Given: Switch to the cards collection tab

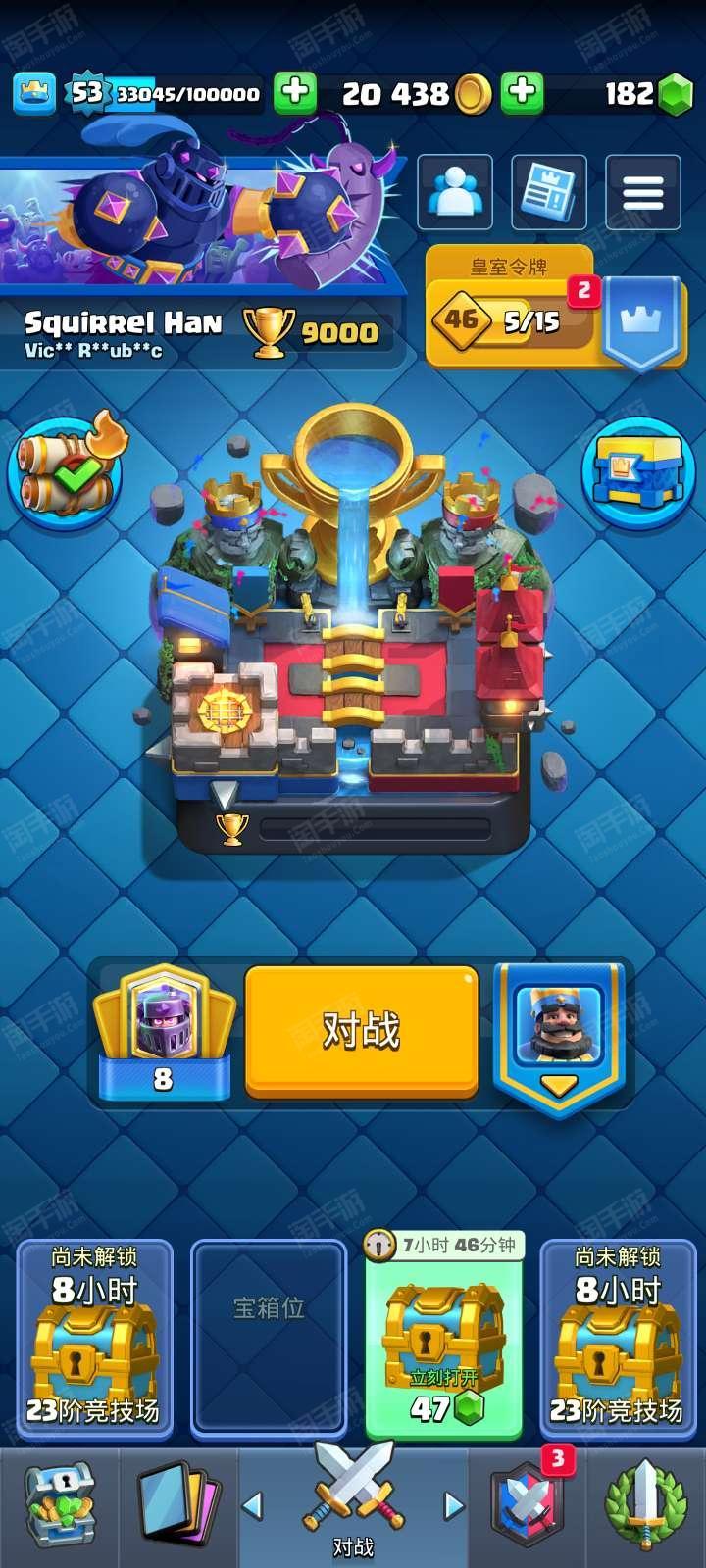Looking at the screenshot, I should (178, 1507).
